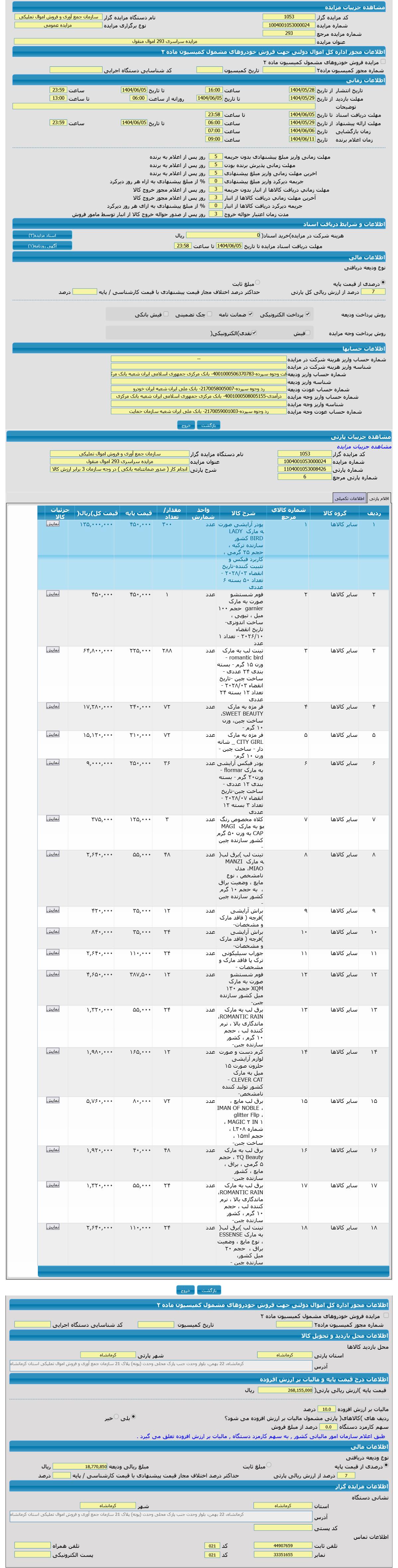Open the آگهی روزنامه(1) button
This screenshot has width=398, height=1568.
42,246
